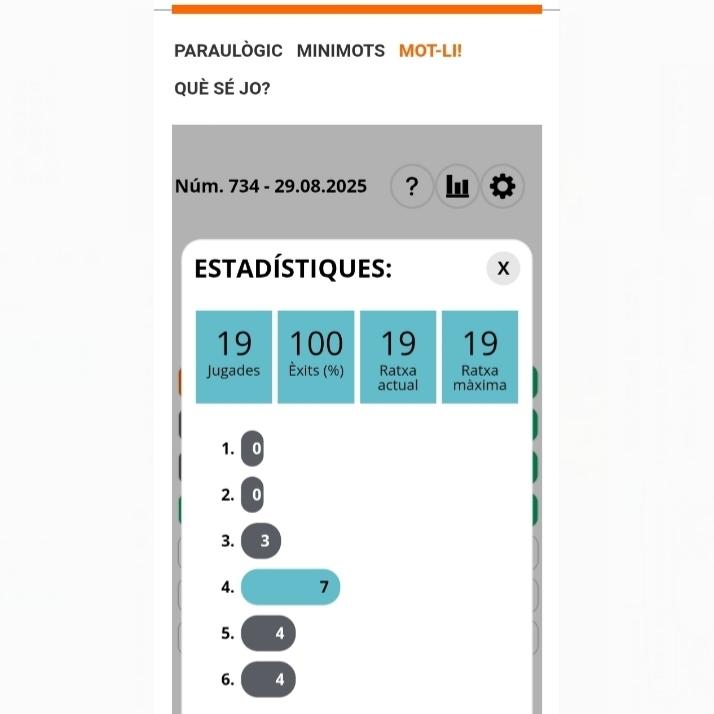Open the statistics chart icon
Screen dimensions: 714x714
coord(458,186)
